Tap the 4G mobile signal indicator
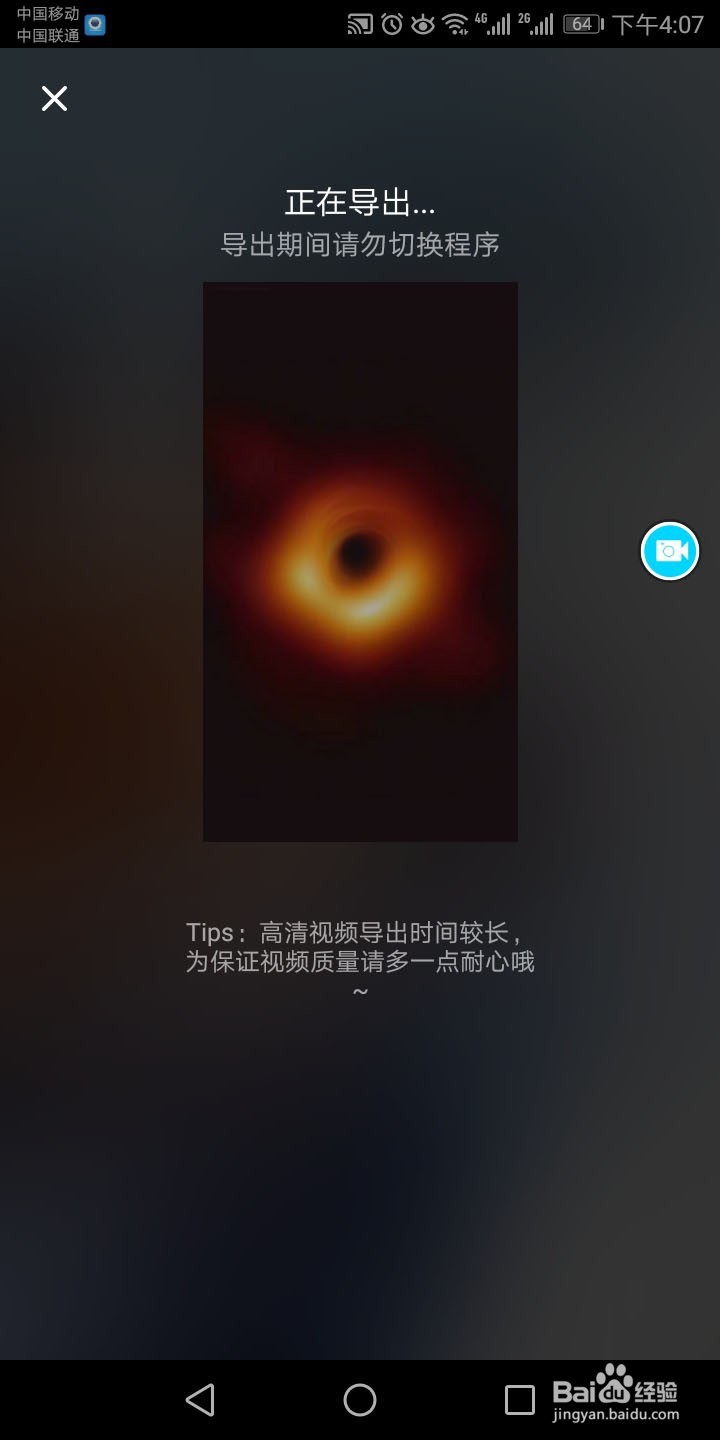 tap(492, 24)
